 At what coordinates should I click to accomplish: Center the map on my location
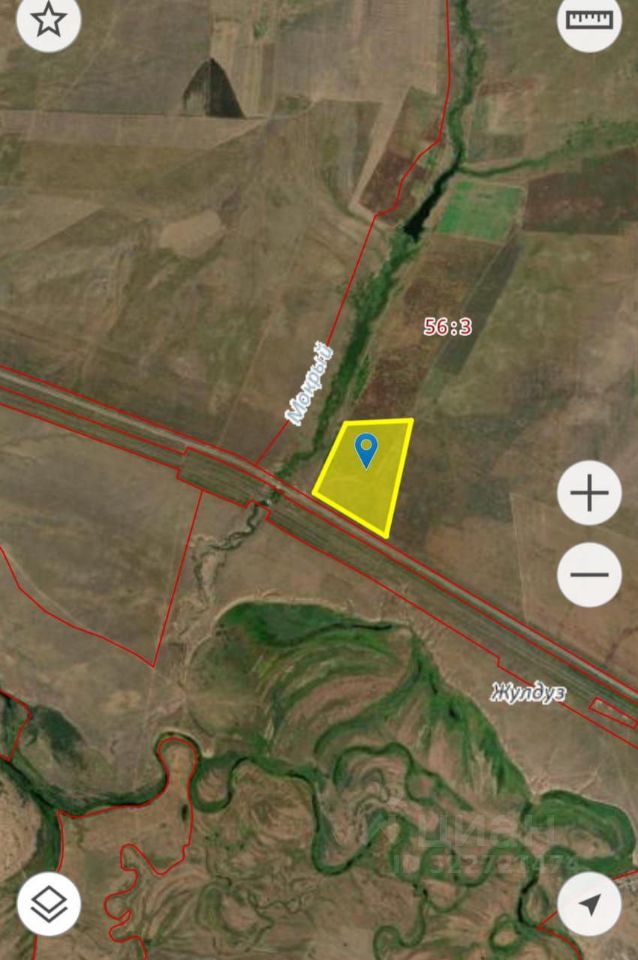[x=590, y=904]
